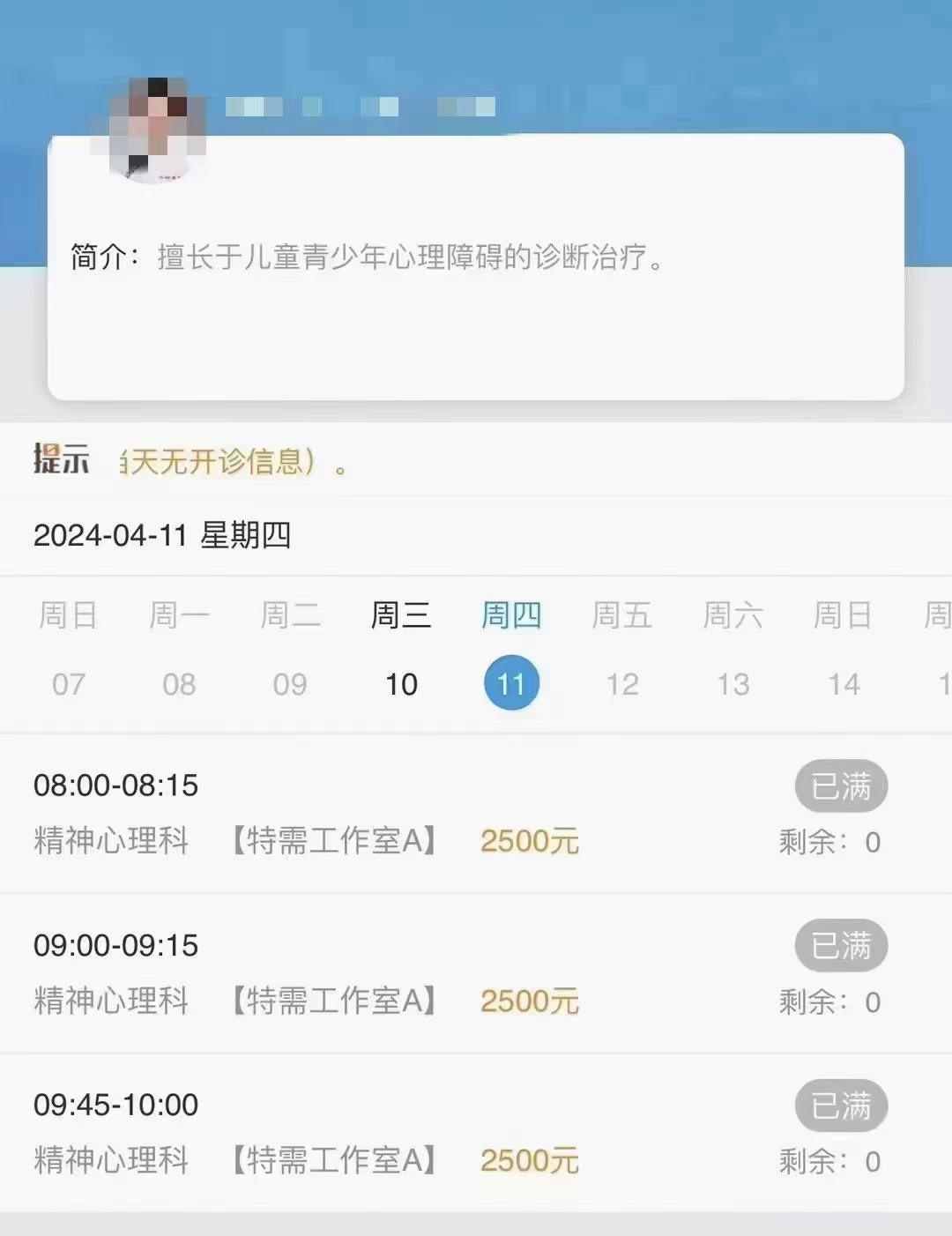This screenshot has width=952, height=1236.
Task: Tap the 【特需工作室A】 room label
Action: [333, 842]
